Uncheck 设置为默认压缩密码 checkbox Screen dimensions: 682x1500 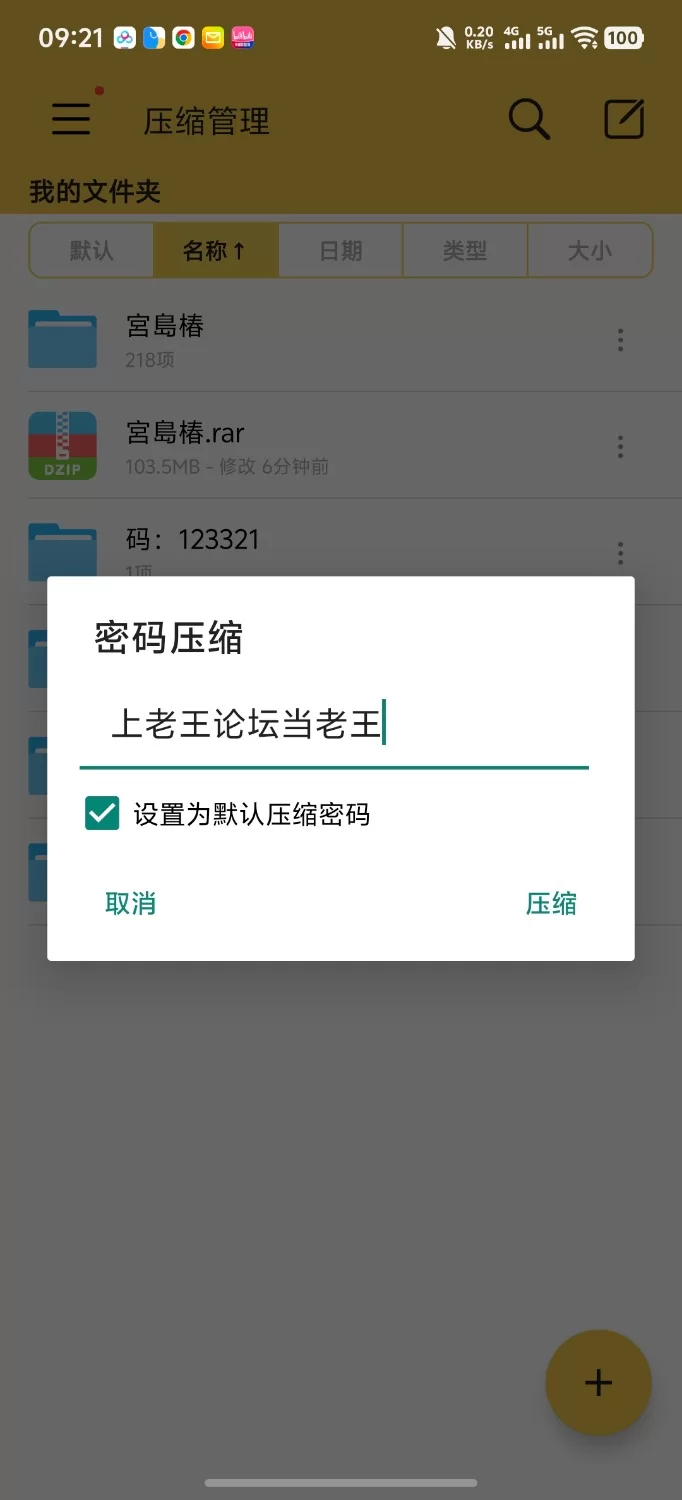102,814
